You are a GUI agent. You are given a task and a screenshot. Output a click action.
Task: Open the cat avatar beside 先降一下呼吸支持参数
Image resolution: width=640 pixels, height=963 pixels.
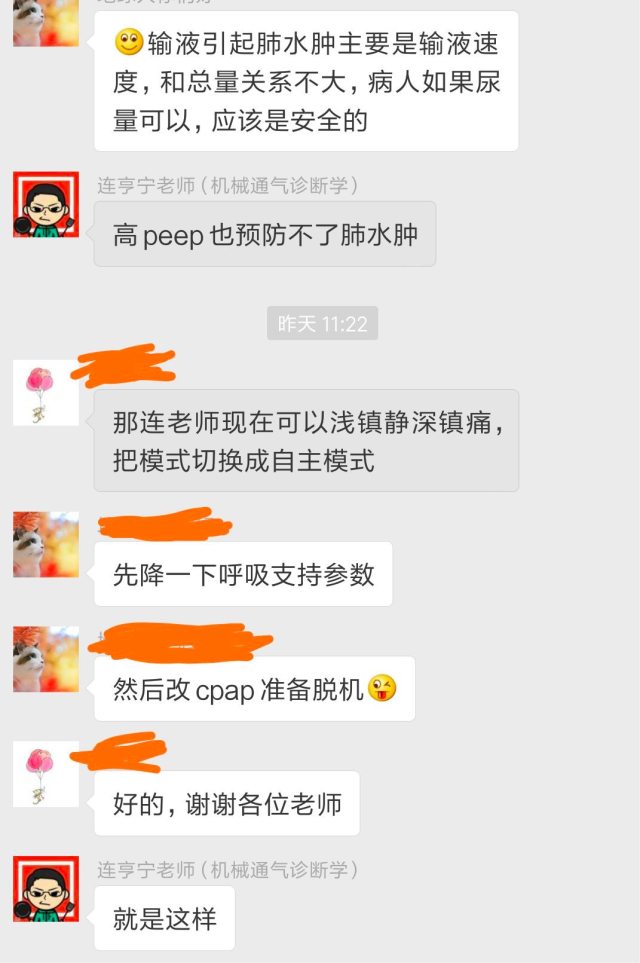[45, 545]
